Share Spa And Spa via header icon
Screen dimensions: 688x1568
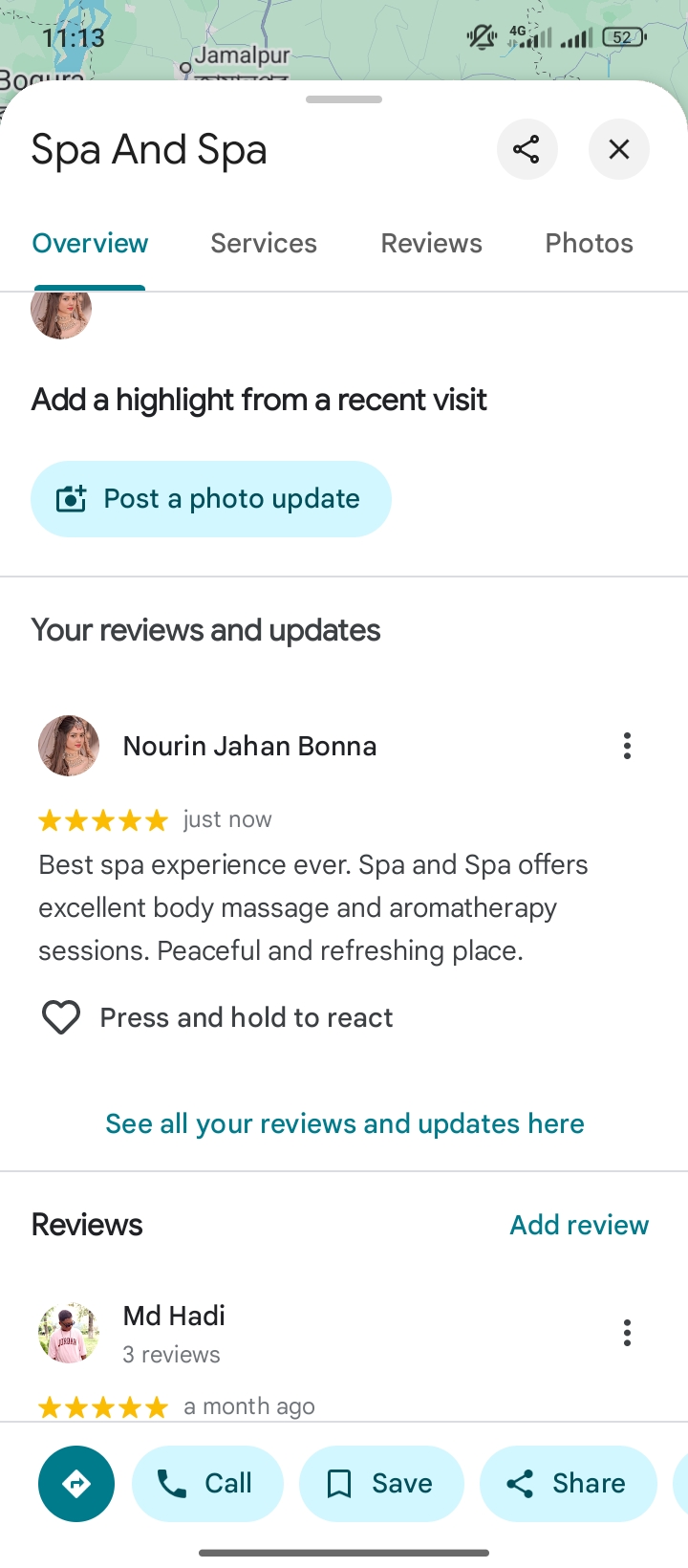click(527, 149)
